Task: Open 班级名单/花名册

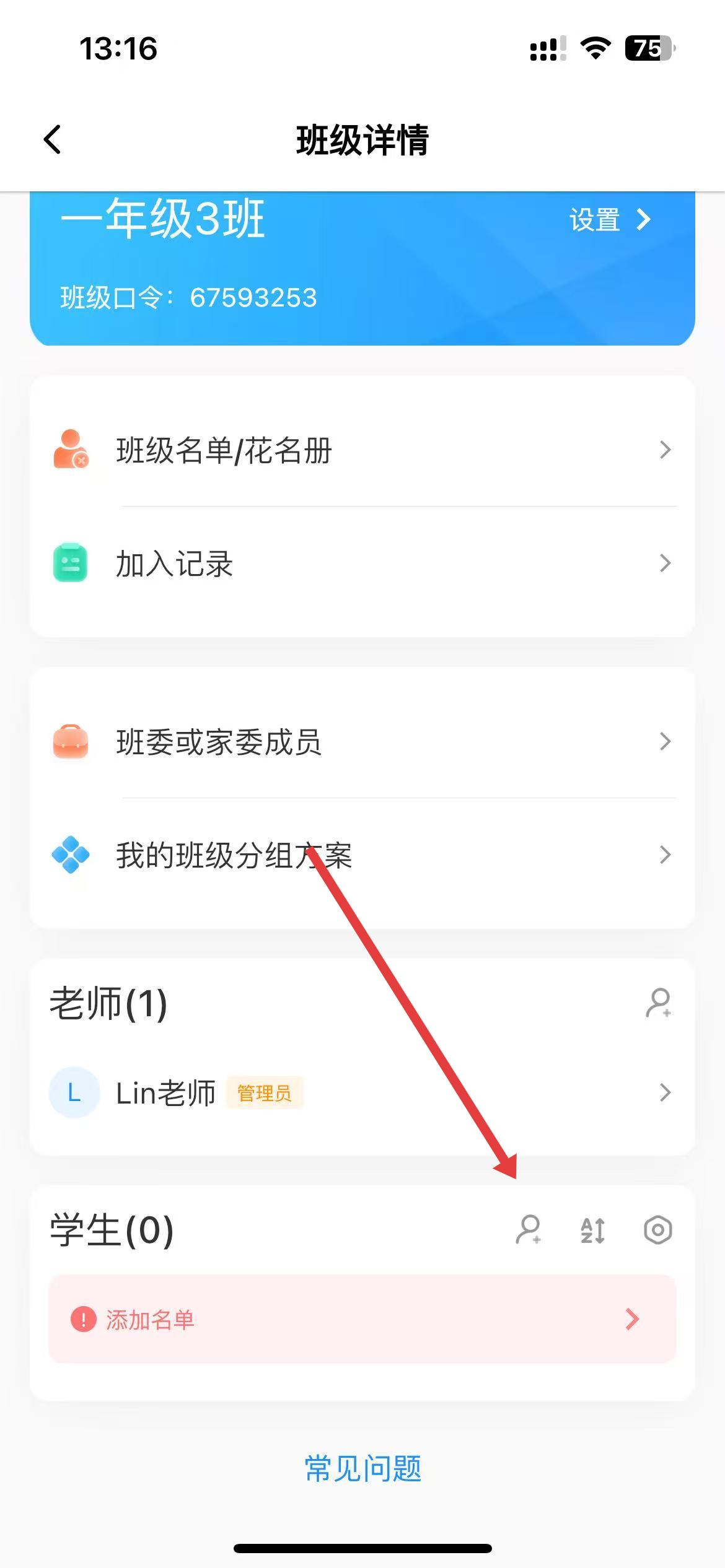Action: click(x=362, y=450)
